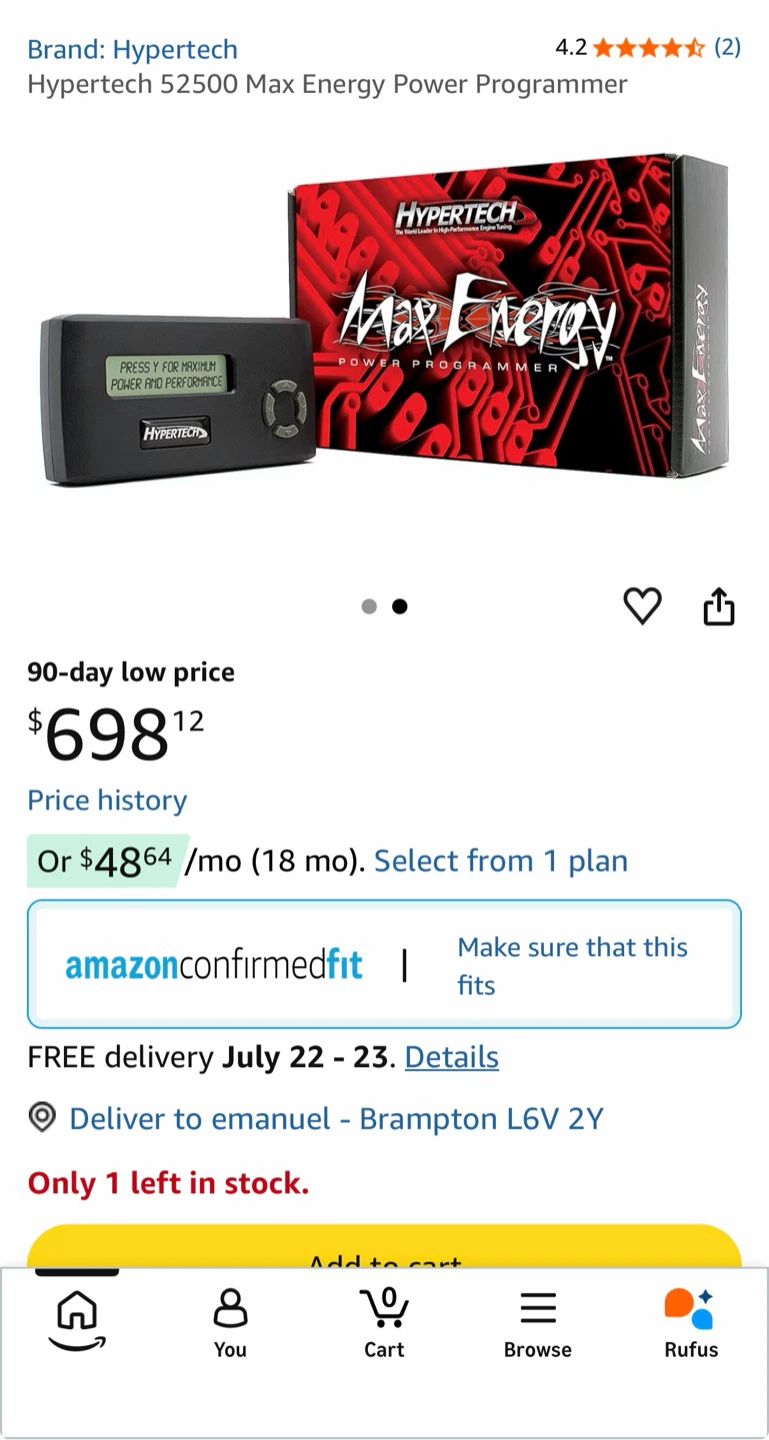View the 4.2 star customer ratings
Screen dimensions: 769x1440
point(648,47)
